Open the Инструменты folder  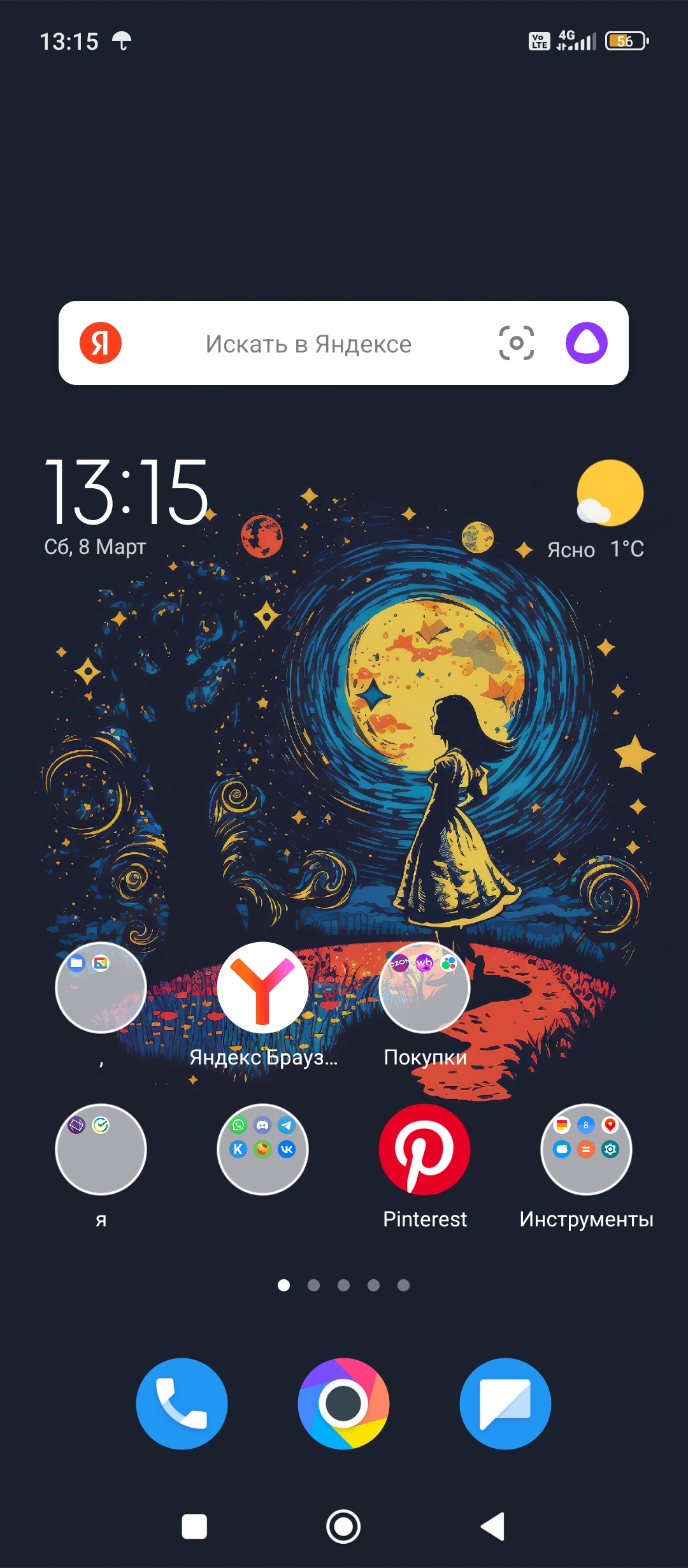click(x=586, y=1149)
